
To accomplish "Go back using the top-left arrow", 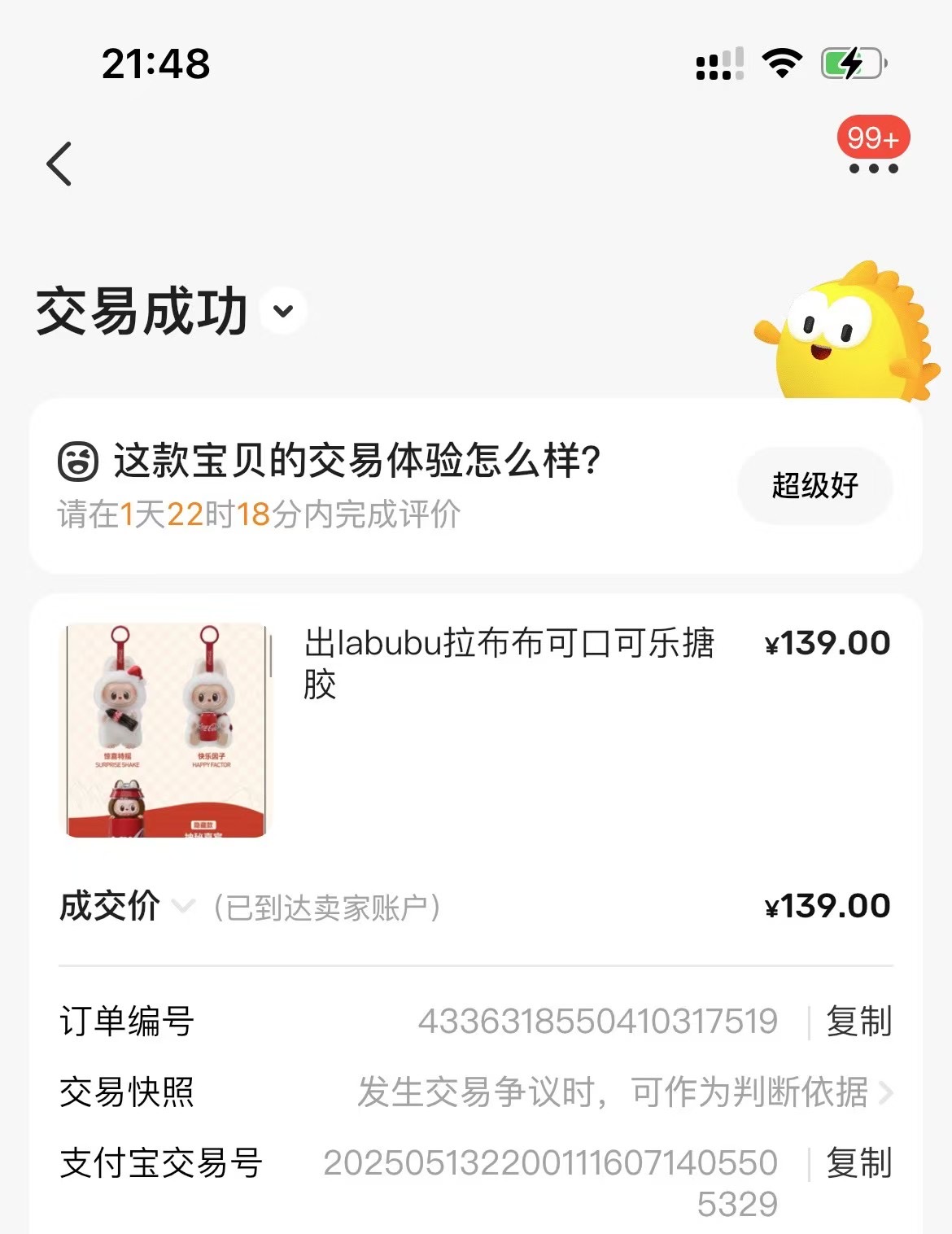I will 59,164.
